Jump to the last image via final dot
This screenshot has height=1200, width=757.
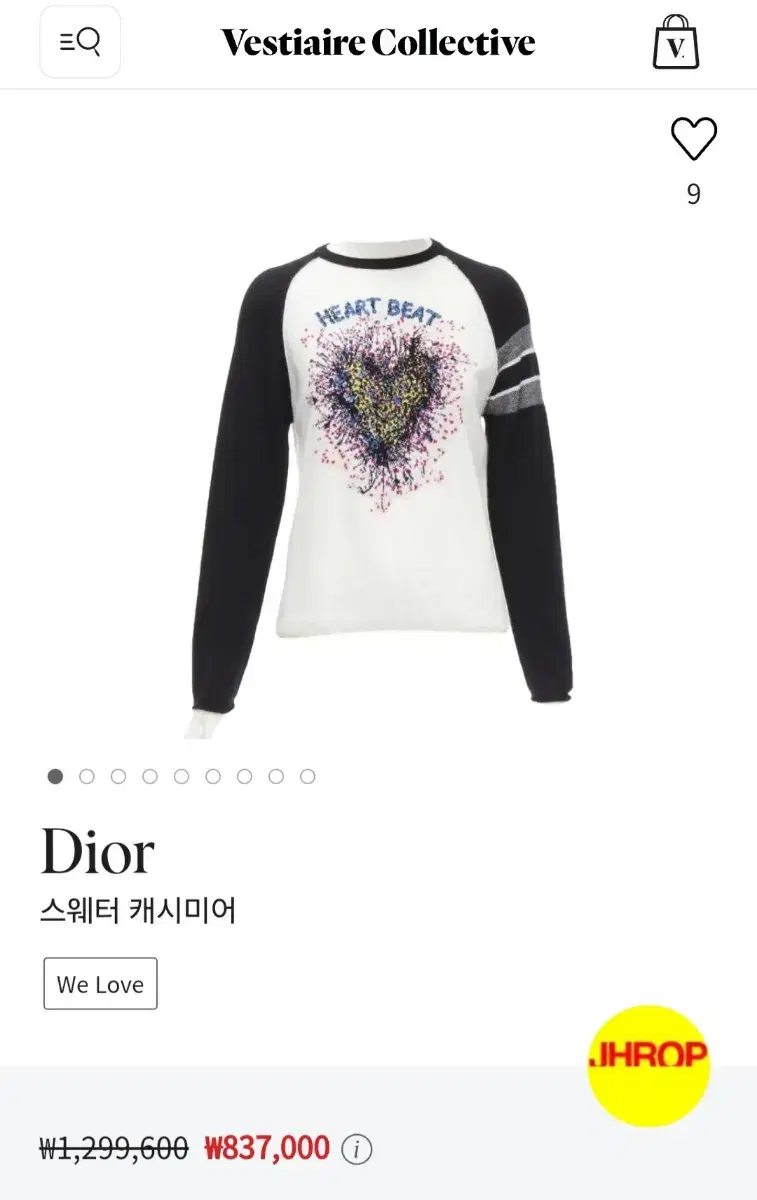[308, 776]
